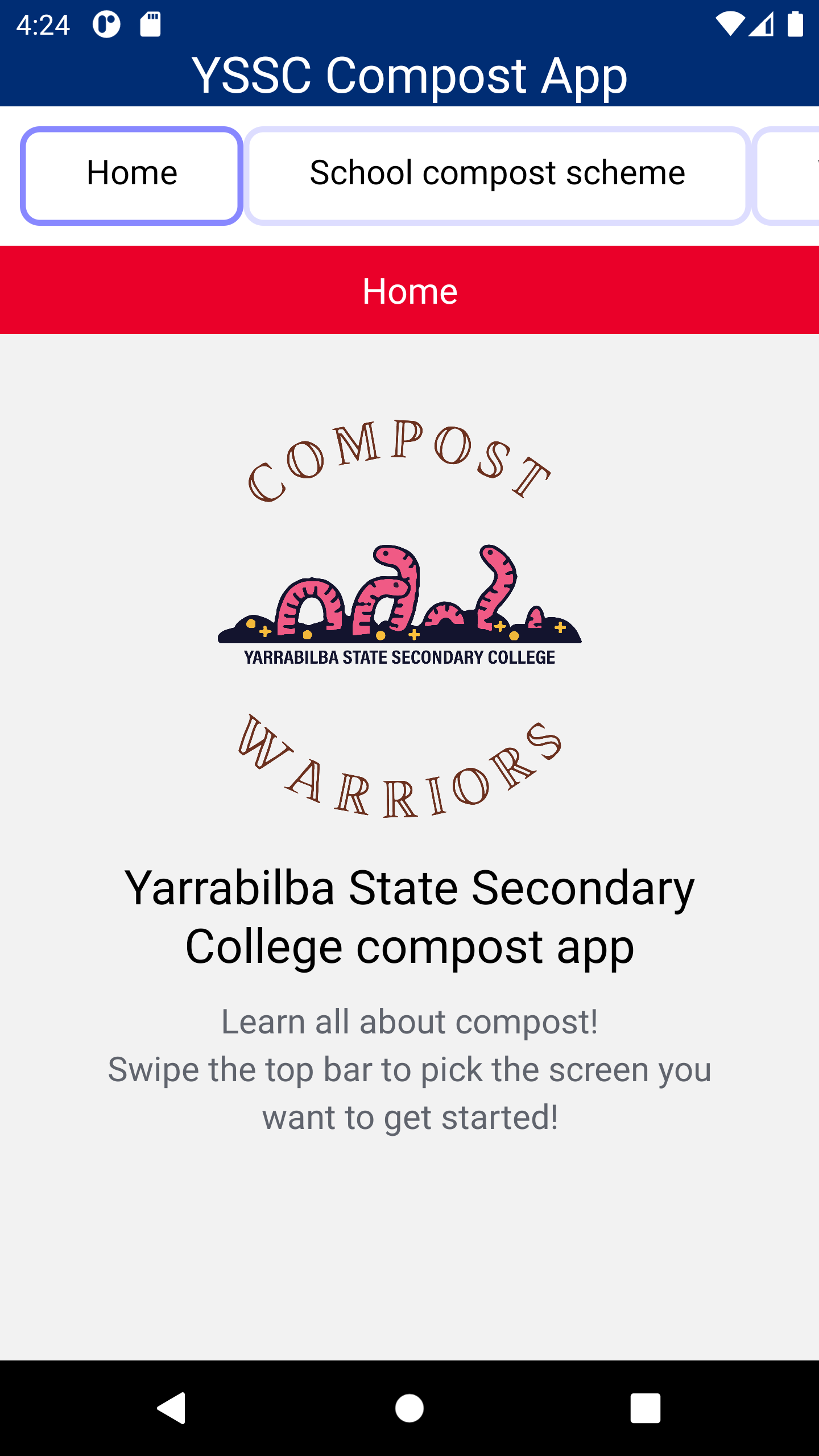The width and height of the screenshot is (819, 1456).
Task: Go back with the system back button
Action: pos(172,1408)
